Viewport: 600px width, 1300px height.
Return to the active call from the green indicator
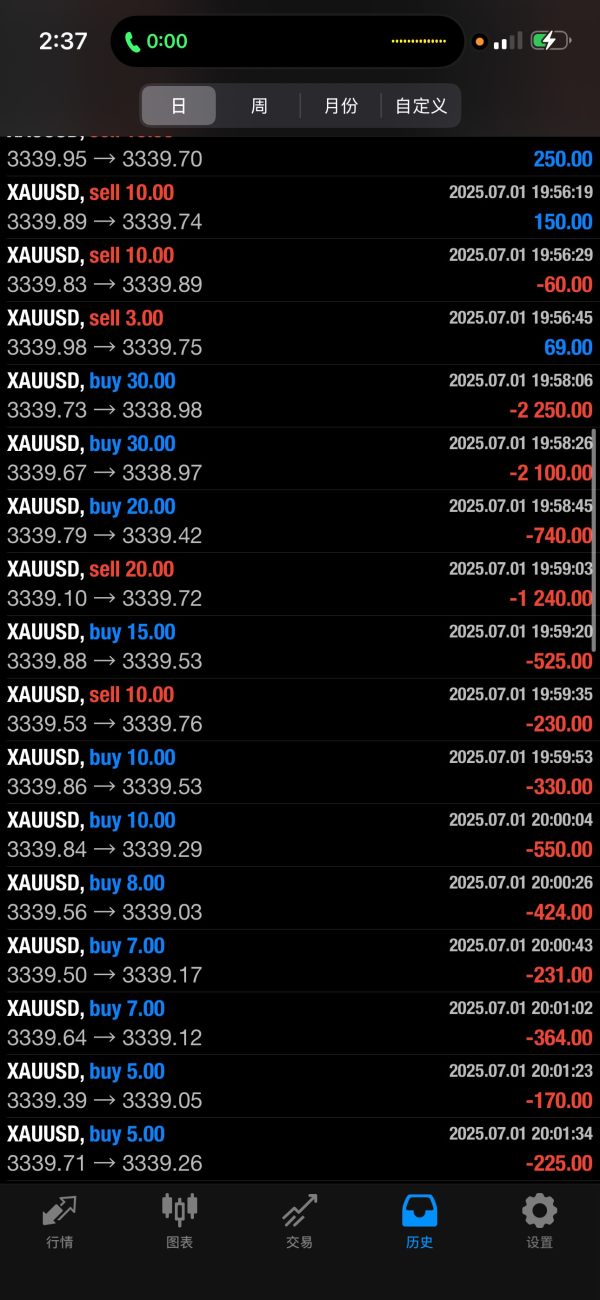coord(157,41)
